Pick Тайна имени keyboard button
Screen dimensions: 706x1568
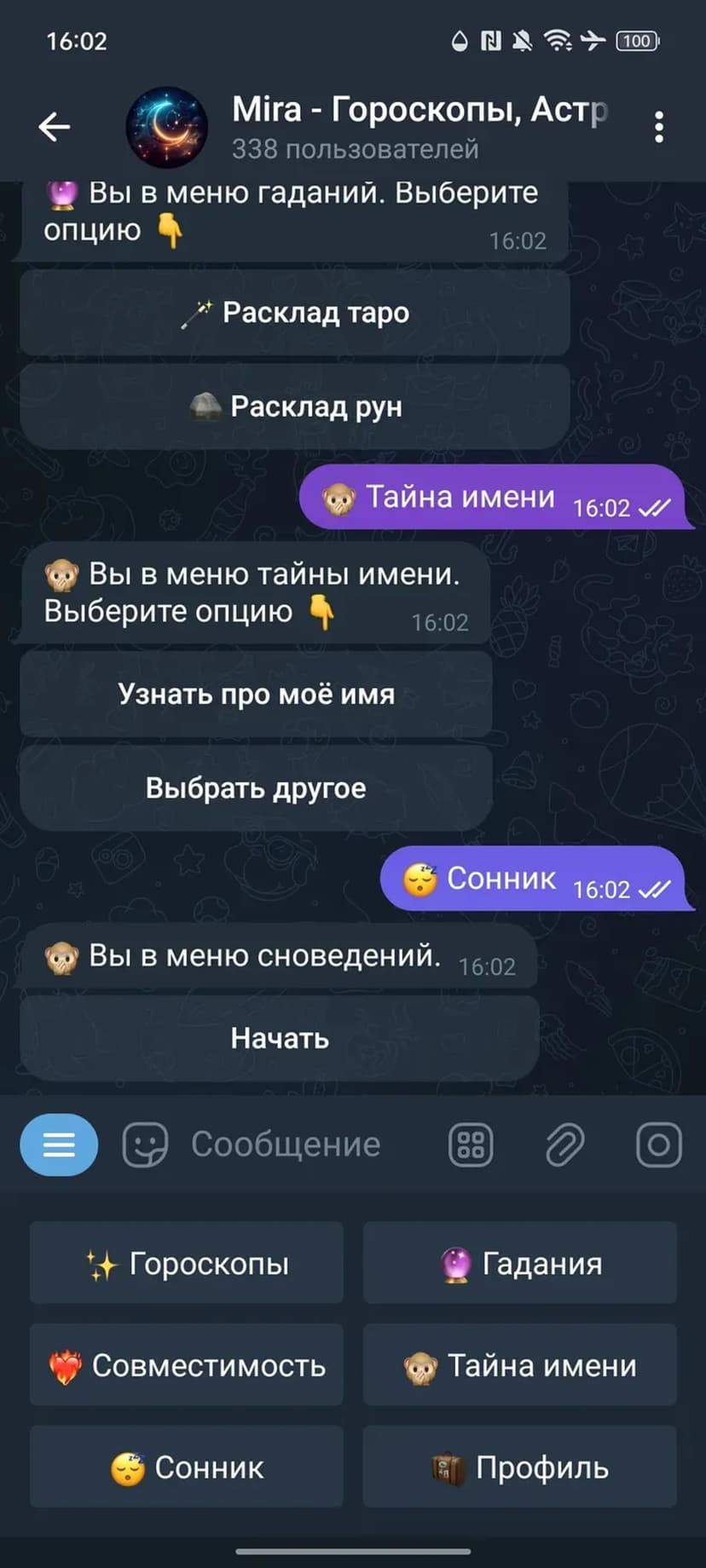click(520, 1365)
